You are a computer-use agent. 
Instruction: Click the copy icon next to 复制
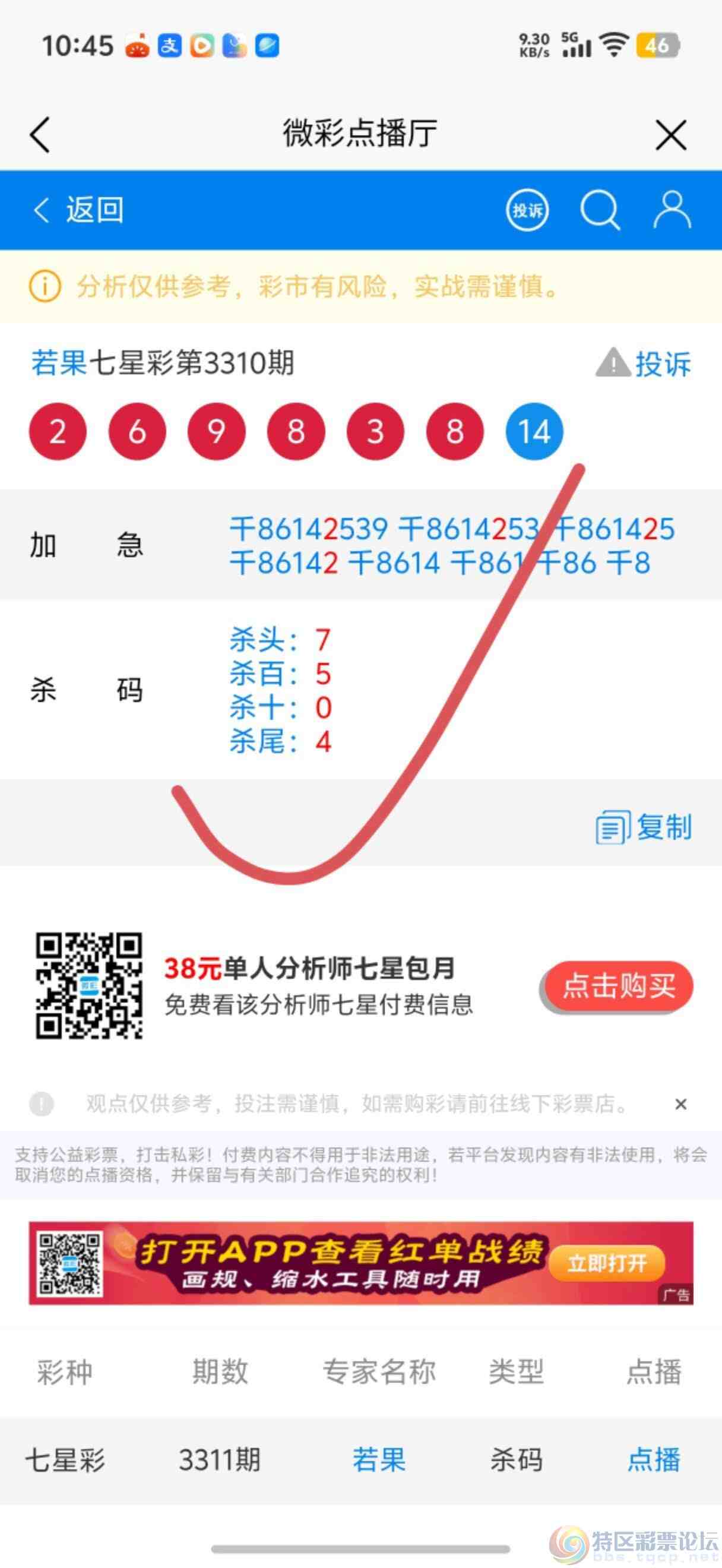point(613,828)
